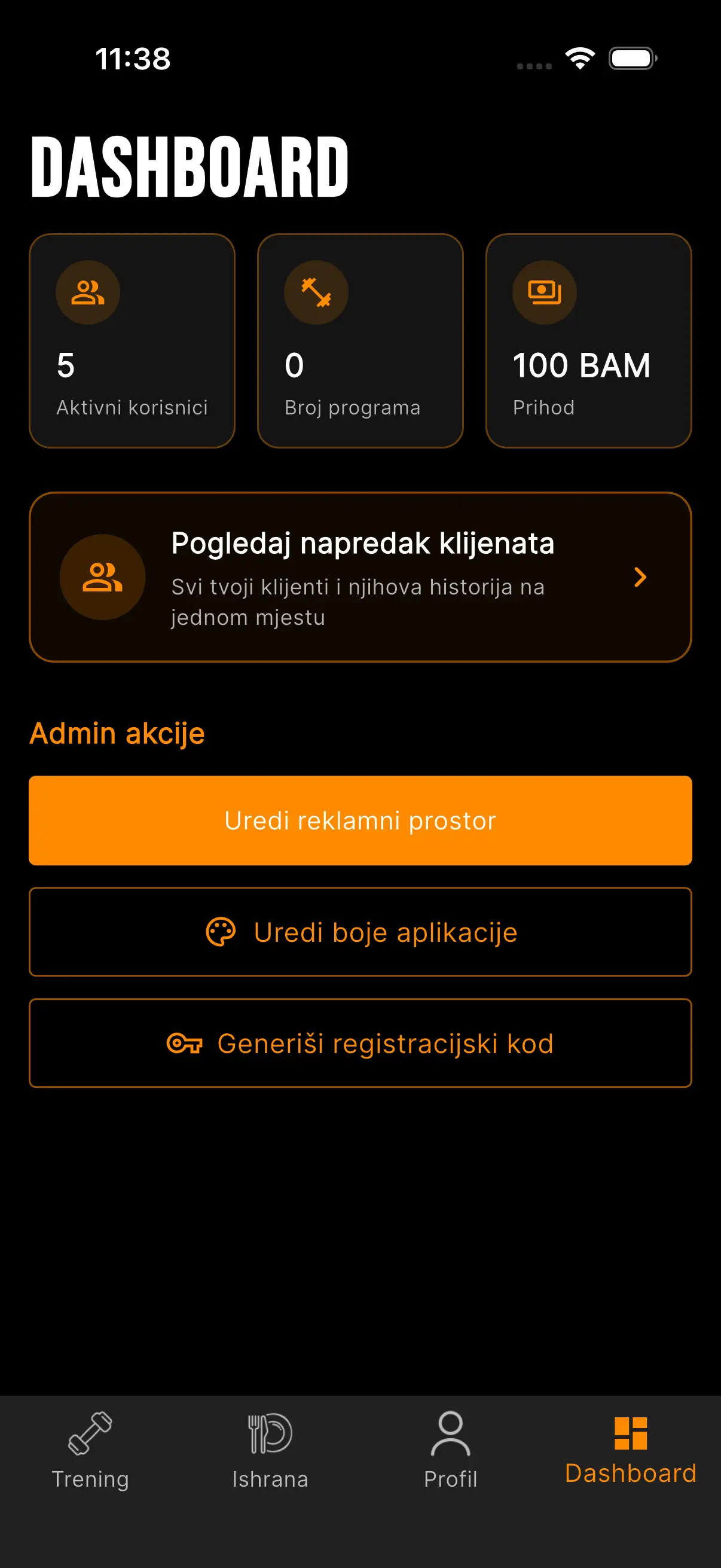
Task: Tap the 100 BAM Prihod stat card
Action: tap(589, 341)
